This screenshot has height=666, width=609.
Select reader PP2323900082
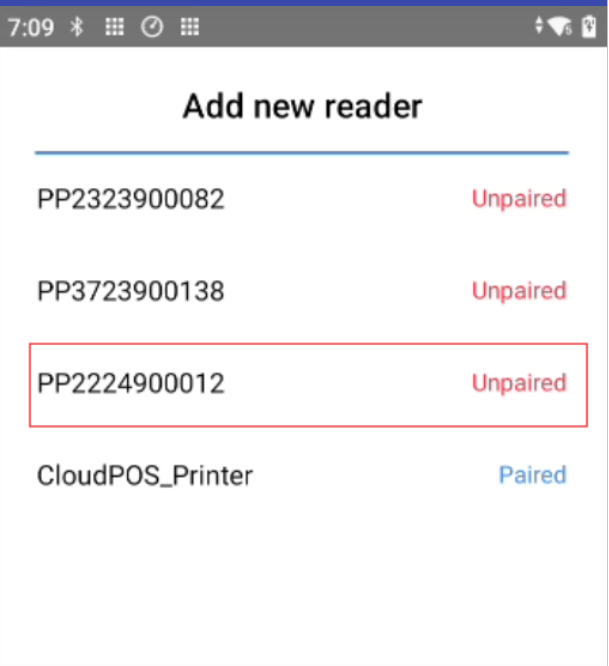(131, 199)
